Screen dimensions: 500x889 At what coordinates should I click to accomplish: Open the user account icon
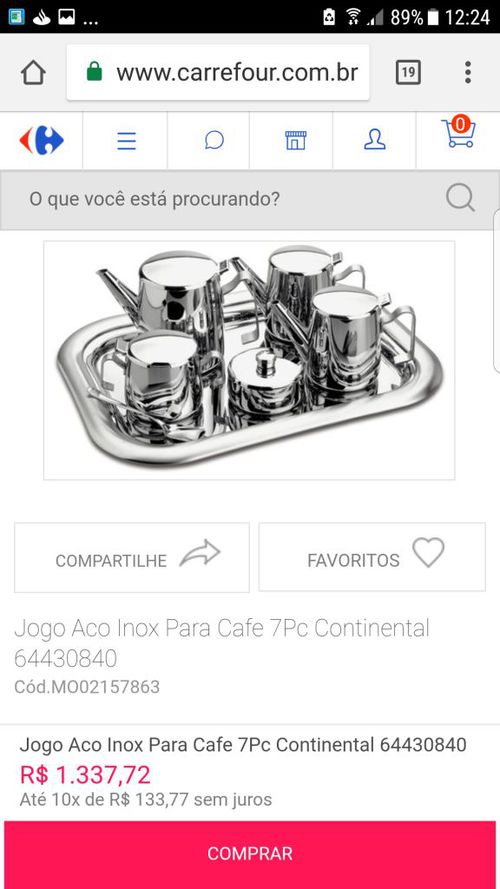(x=375, y=140)
